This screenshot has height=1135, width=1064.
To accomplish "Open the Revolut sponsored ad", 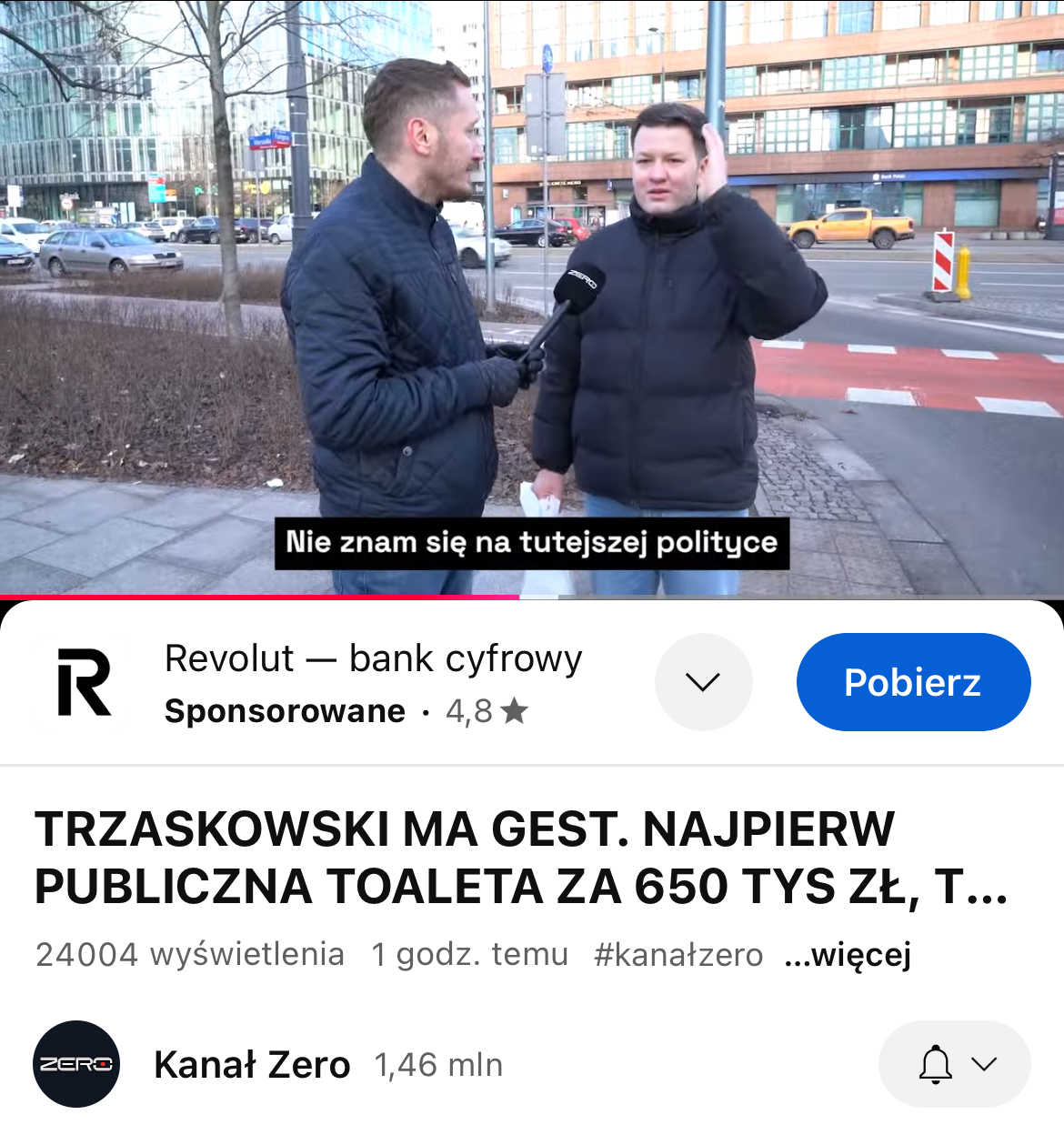I will [373, 682].
